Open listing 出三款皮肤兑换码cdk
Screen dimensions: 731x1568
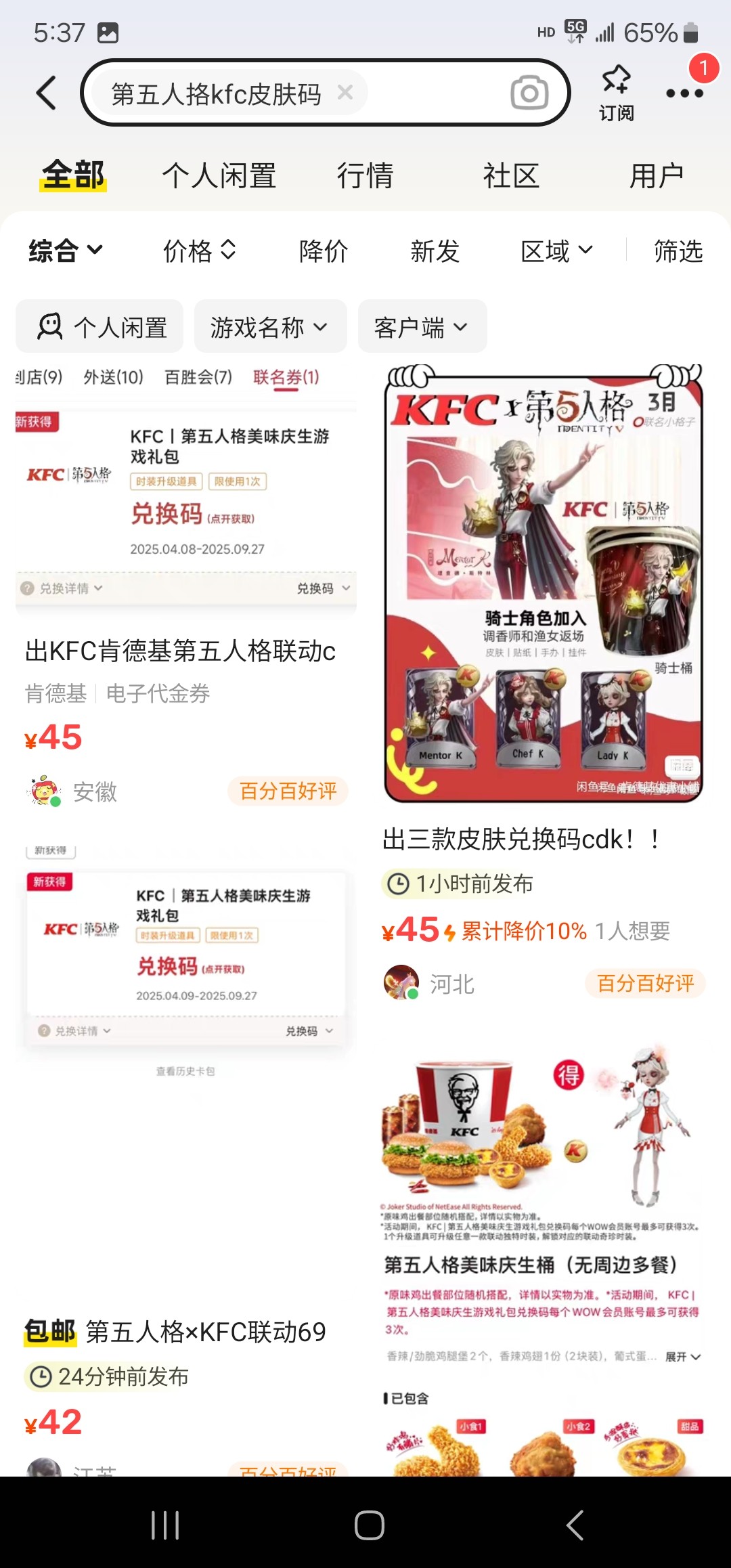(x=521, y=840)
